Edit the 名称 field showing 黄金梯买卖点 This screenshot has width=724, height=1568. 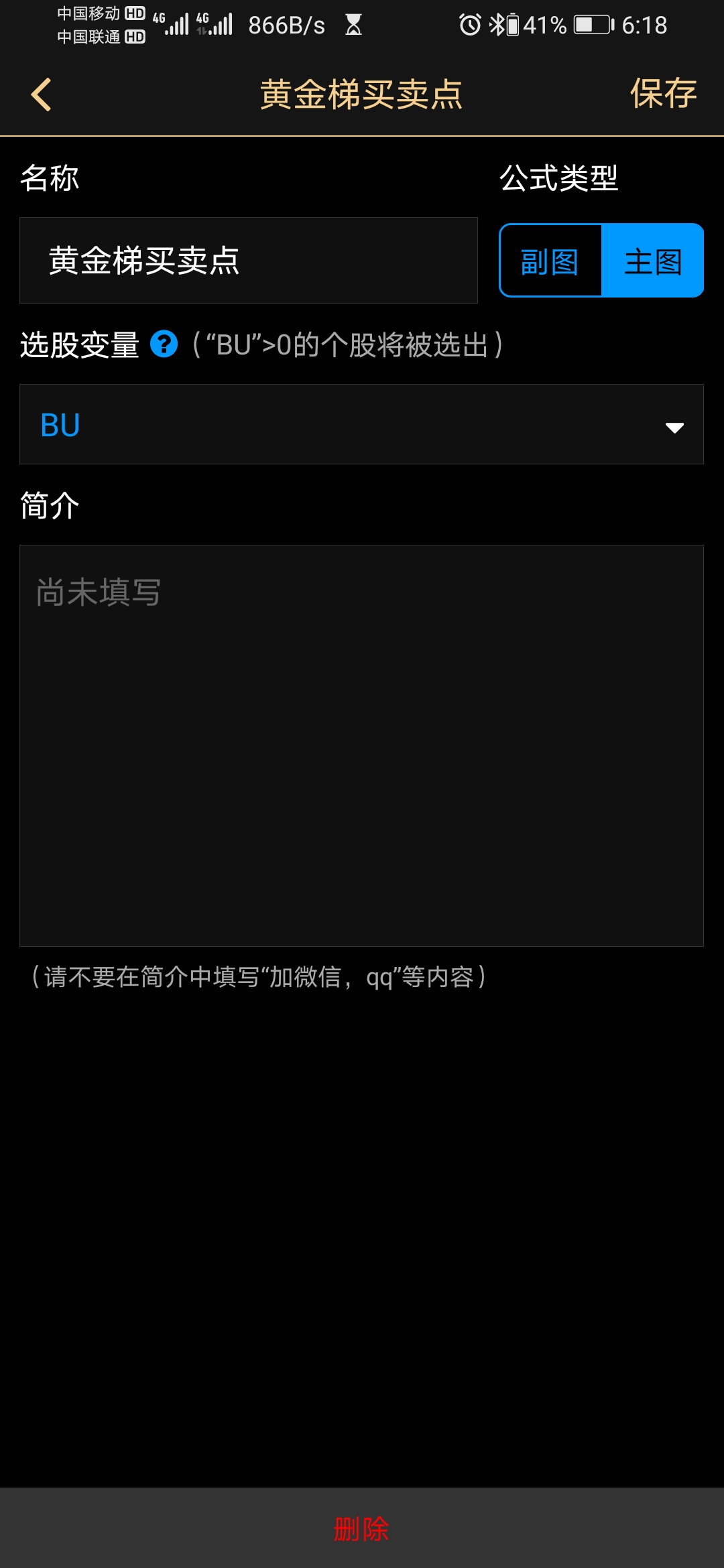[x=248, y=261]
